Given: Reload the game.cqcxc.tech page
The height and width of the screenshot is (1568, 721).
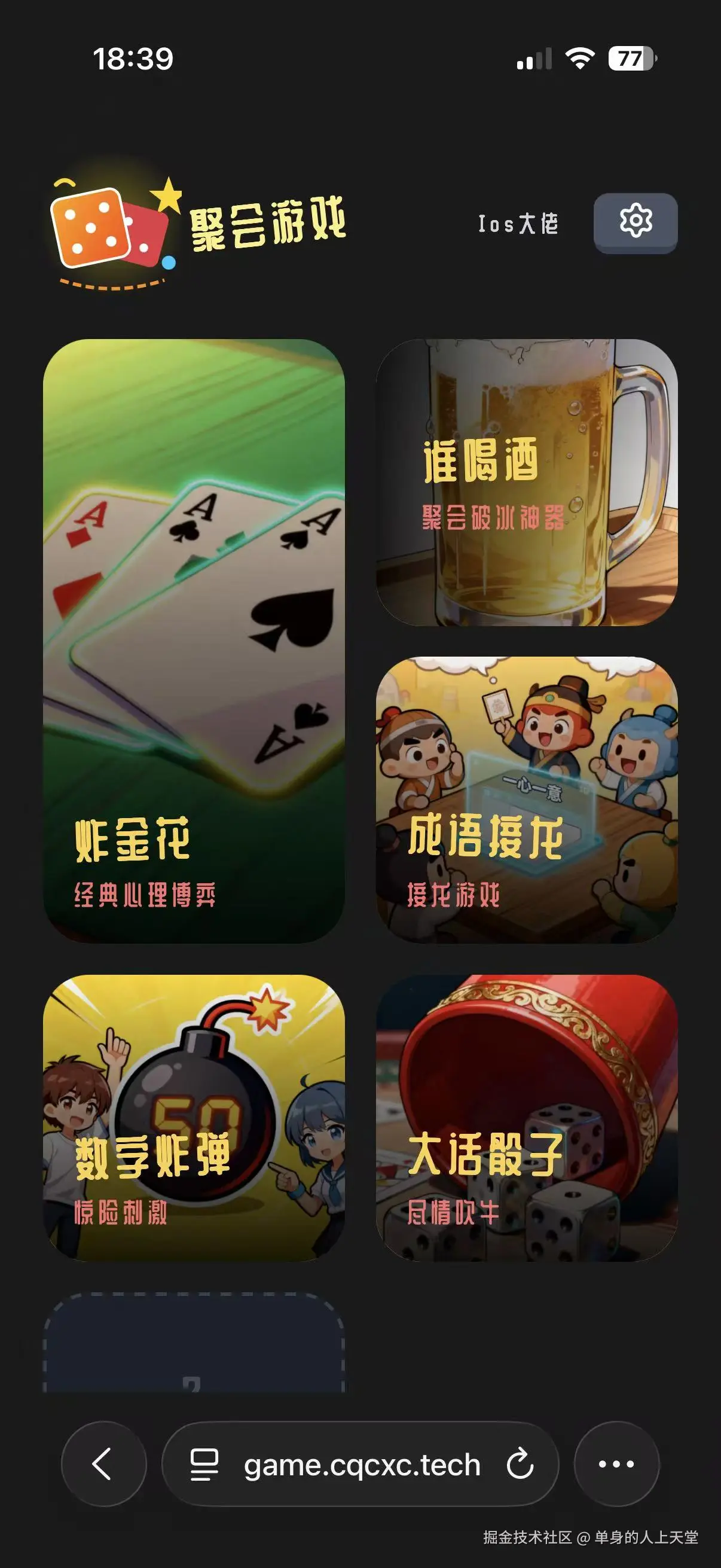Looking at the screenshot, I should pyautogui.click(x=520, y=1464).
